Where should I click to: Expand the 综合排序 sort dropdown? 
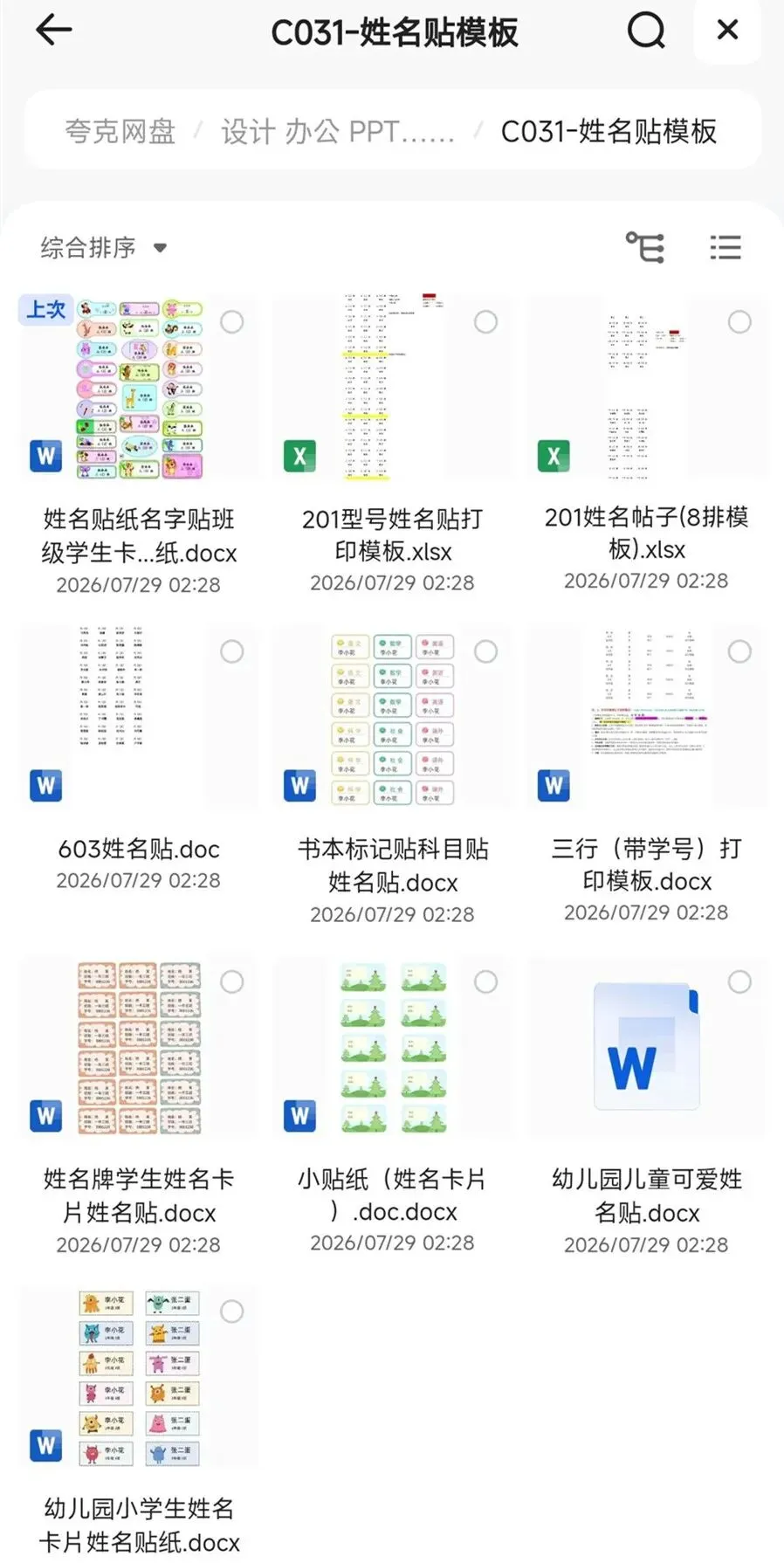point(103,248)
